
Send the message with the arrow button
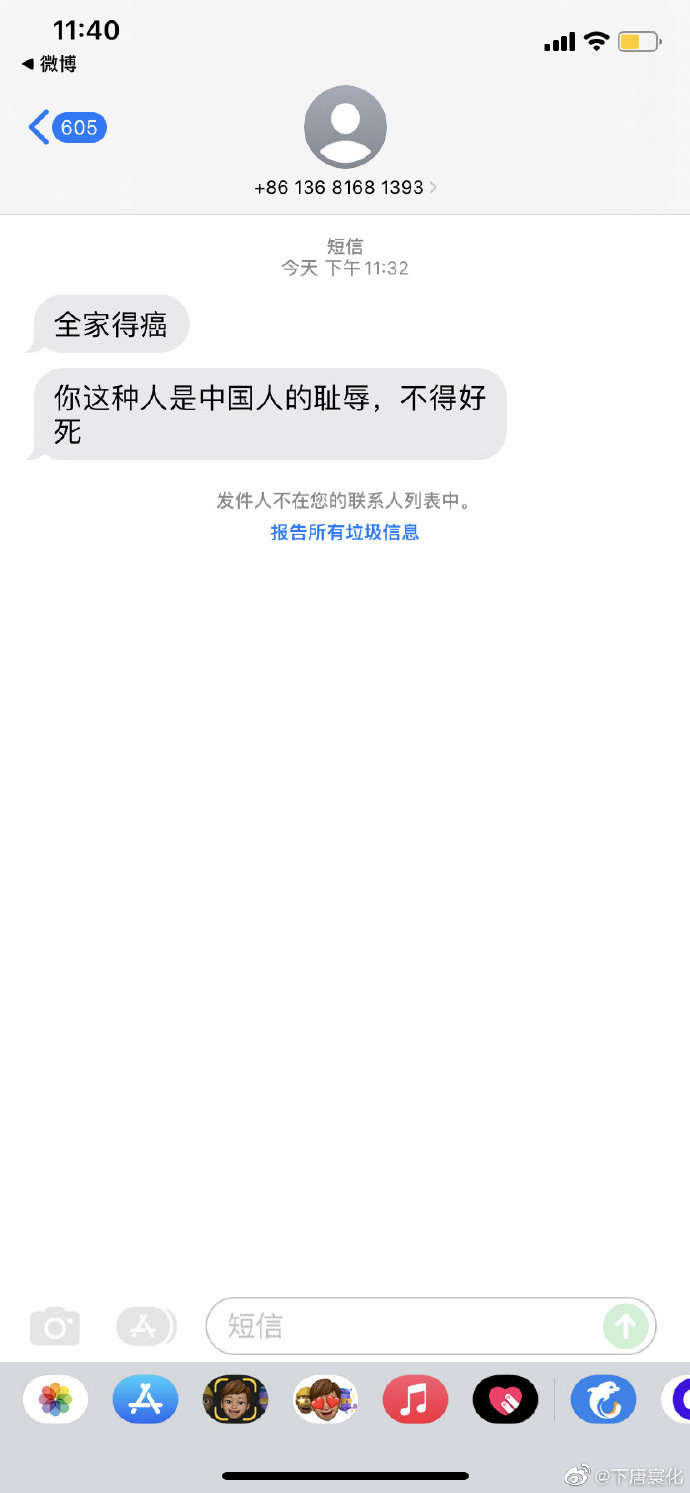(x=626, y=1326)
